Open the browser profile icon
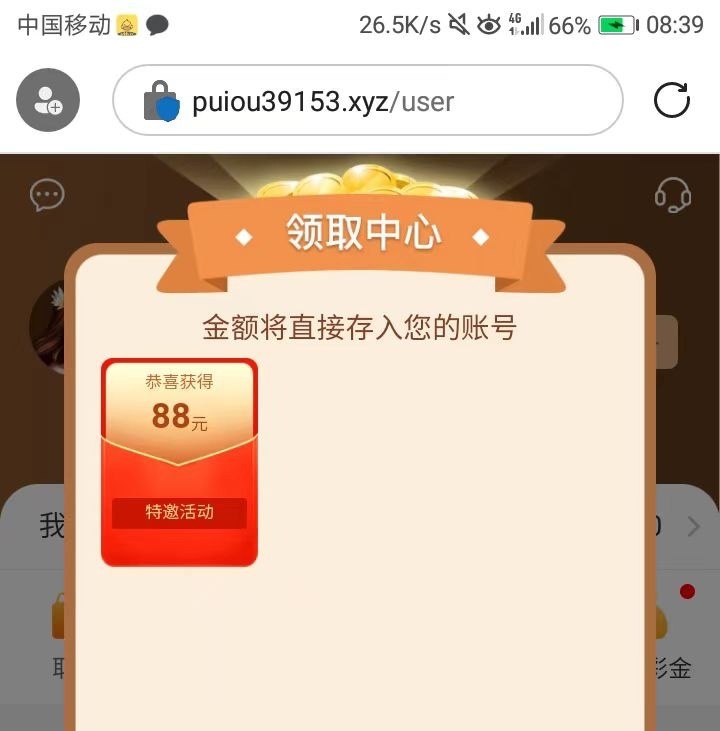This screenshot has width=720, height=731. click(x=47, y=100)
